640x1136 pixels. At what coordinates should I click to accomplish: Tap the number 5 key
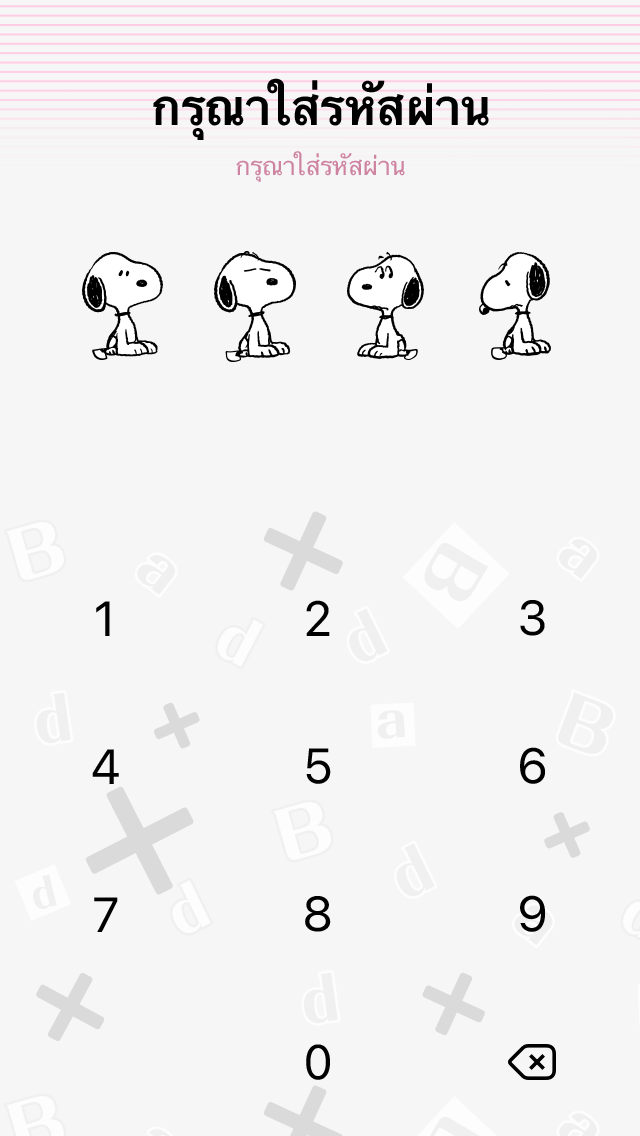tap(318, 767)
